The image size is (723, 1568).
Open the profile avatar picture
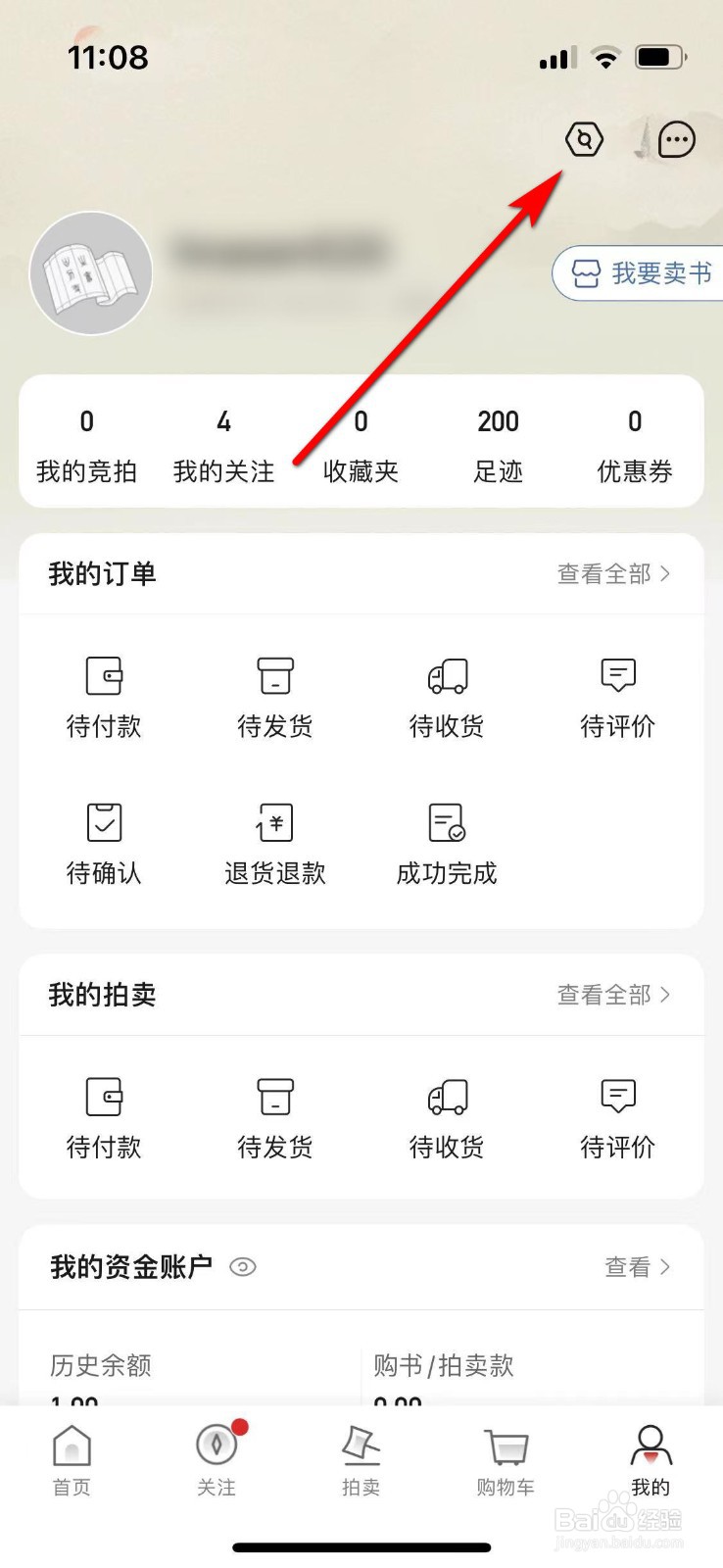coord(91,273)
